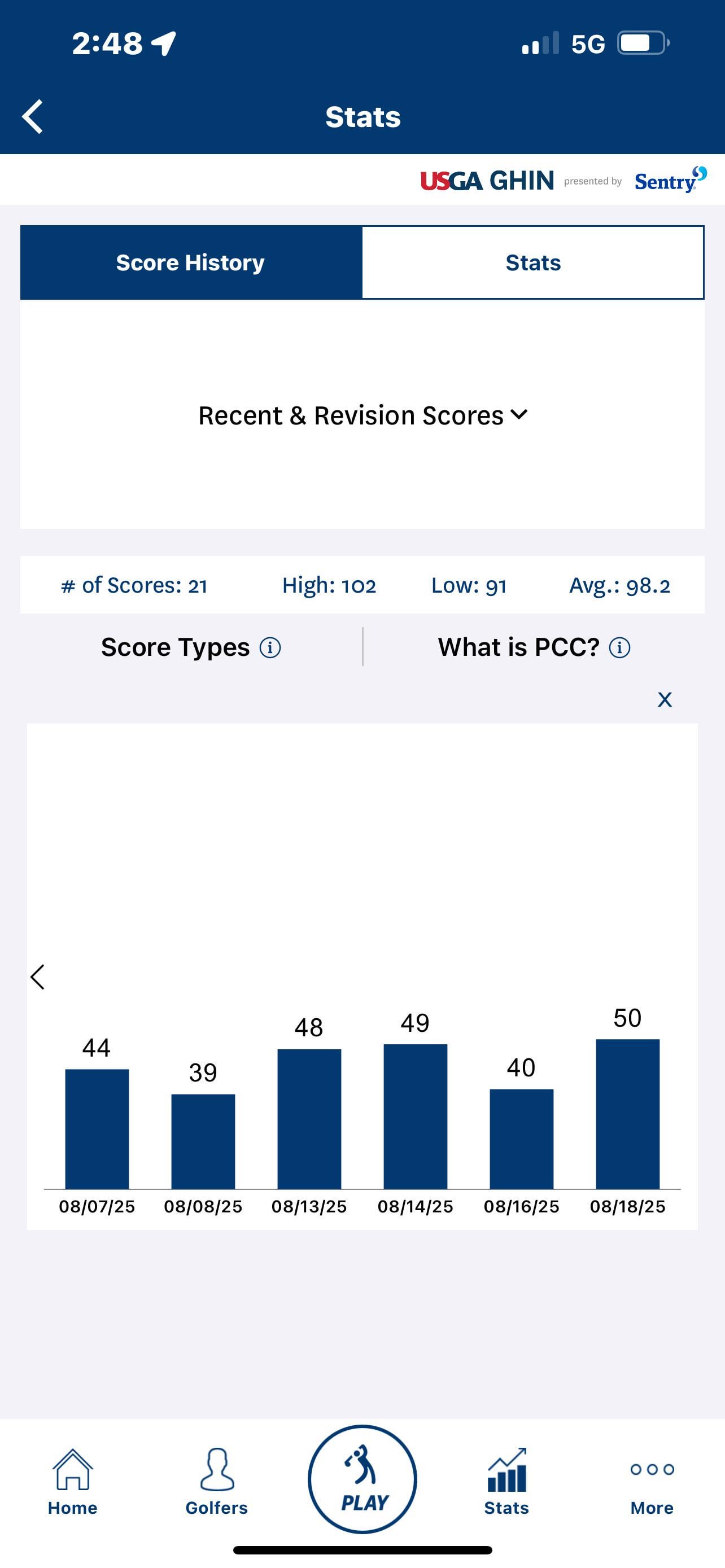The height and width of the screenshot is (1568, 725).
Task: Select the Stats segmented tab
Action: (x=533, y=262)
